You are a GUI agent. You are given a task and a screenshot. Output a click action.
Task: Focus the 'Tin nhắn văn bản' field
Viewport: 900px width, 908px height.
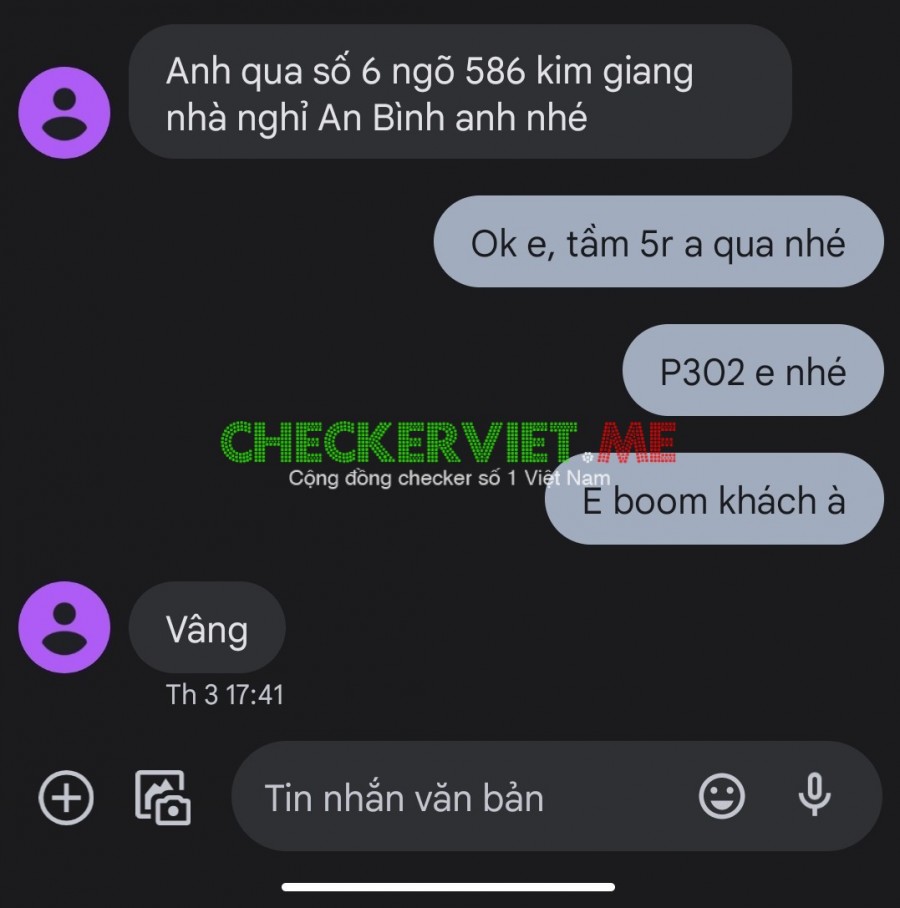(x=450, y=798)
